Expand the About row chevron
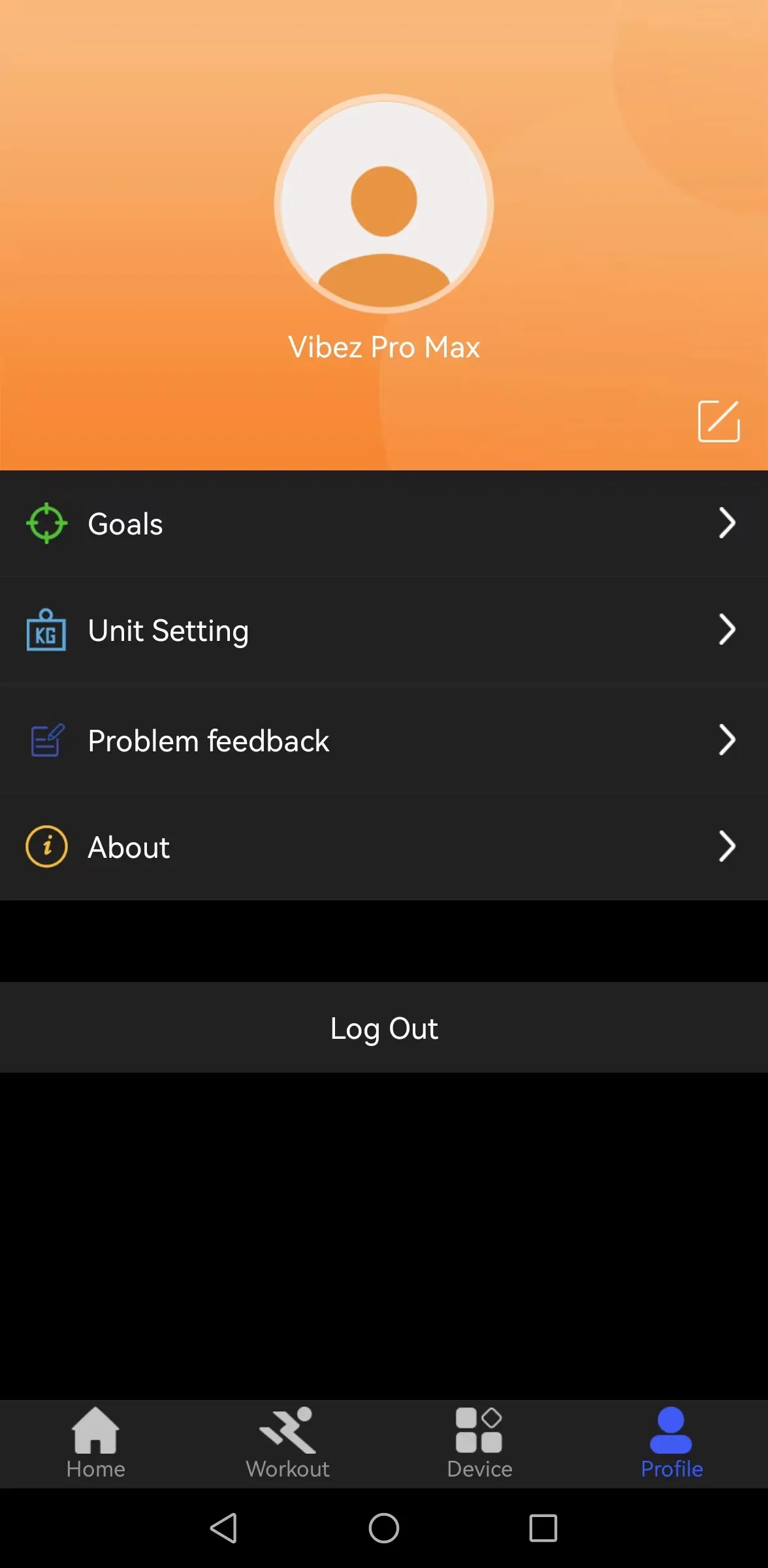The height and width of the screenshot is (1568, 768). 727,846
